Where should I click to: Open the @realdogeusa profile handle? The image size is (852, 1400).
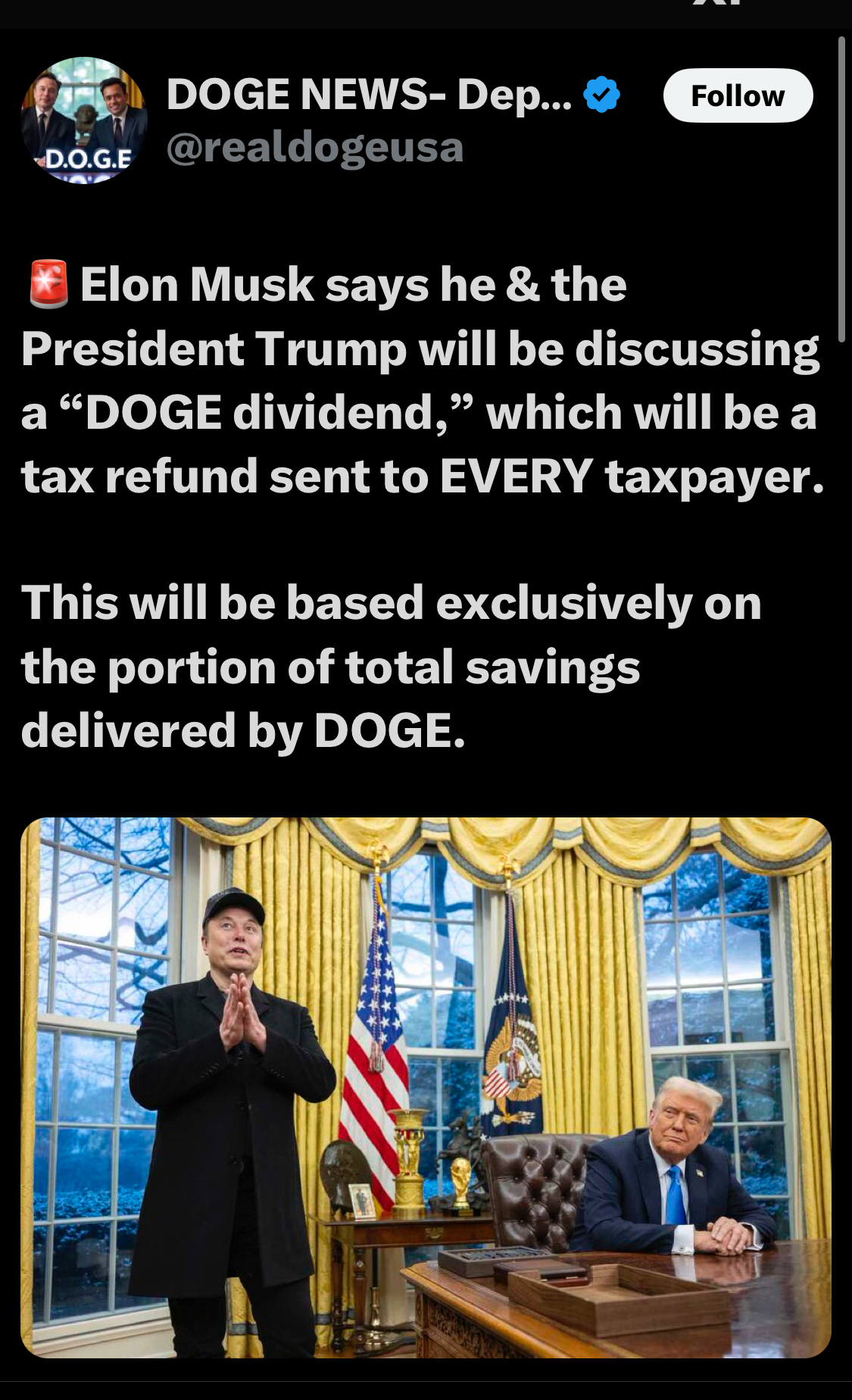314,147
